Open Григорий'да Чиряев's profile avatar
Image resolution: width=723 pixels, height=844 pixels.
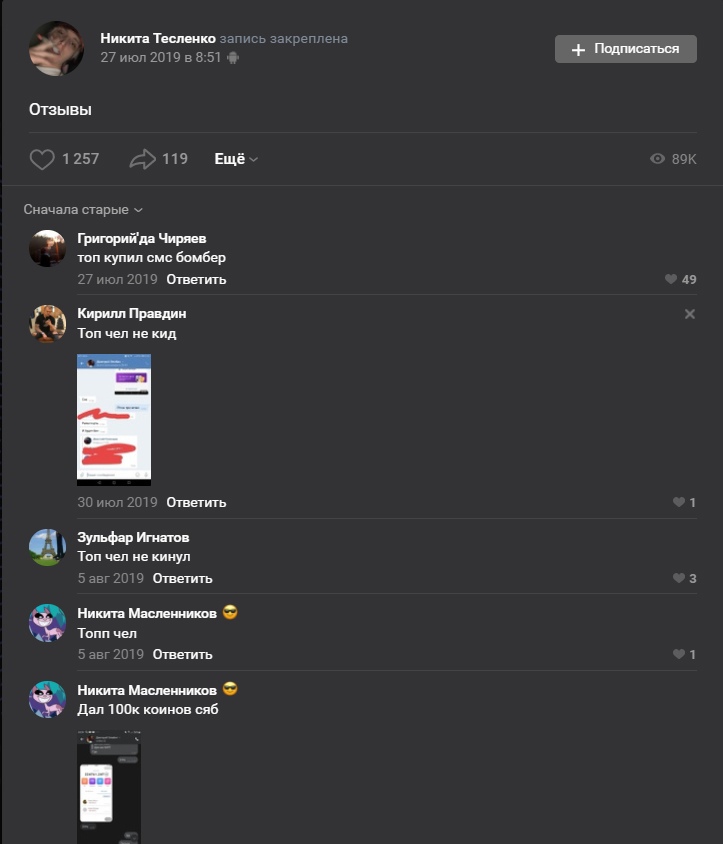click(x=47, y=248)
